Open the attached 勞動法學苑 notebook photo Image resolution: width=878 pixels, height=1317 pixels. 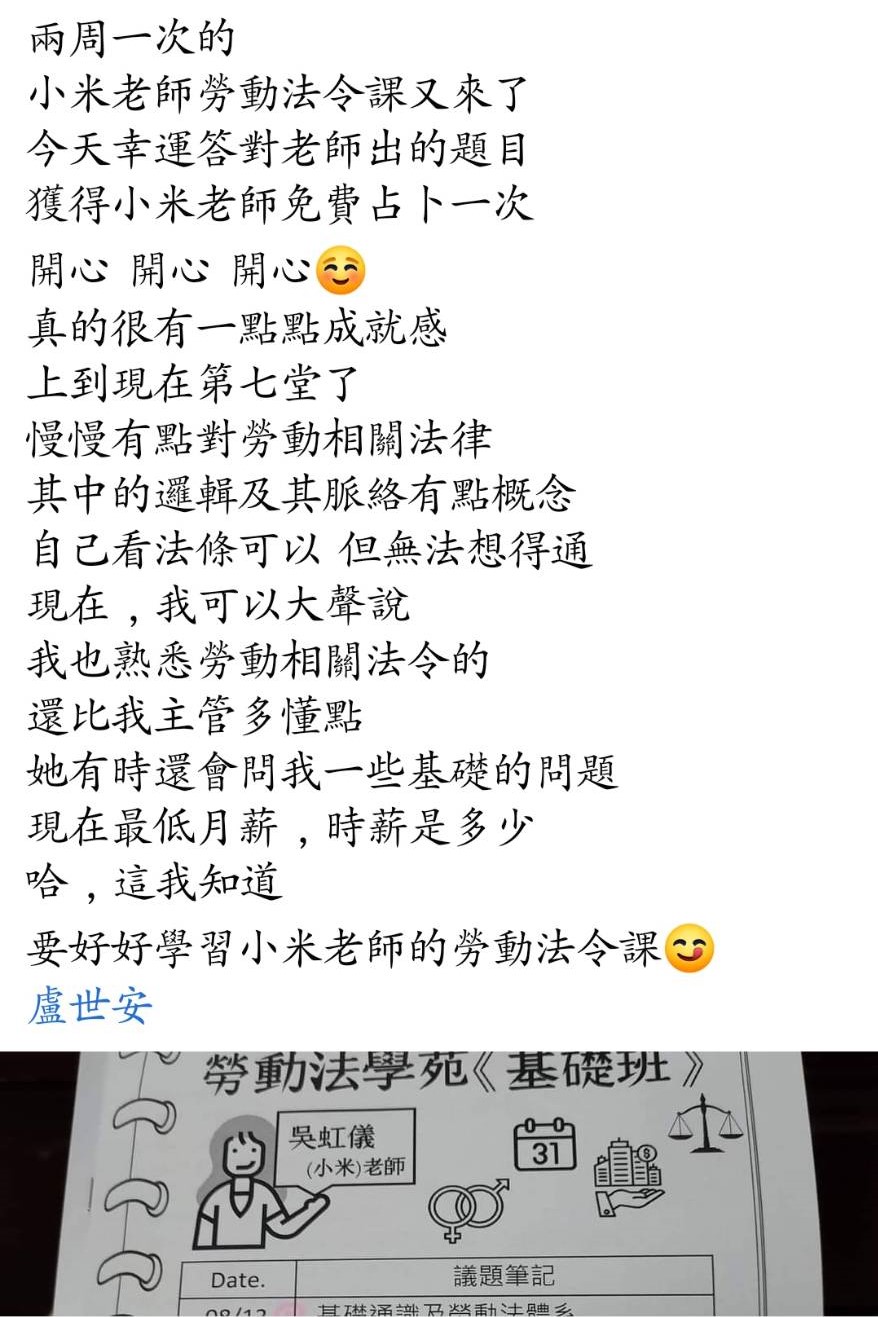click(x=439, y=1184)
